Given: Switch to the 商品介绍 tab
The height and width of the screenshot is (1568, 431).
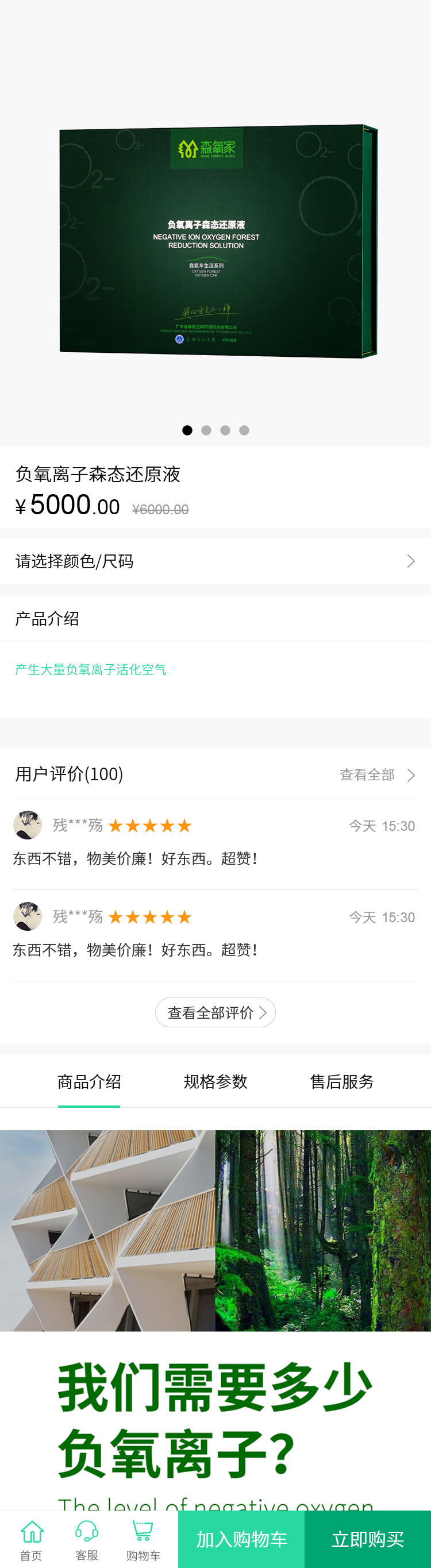Looking at the screenshot, I should click(x=89, y=1082).
